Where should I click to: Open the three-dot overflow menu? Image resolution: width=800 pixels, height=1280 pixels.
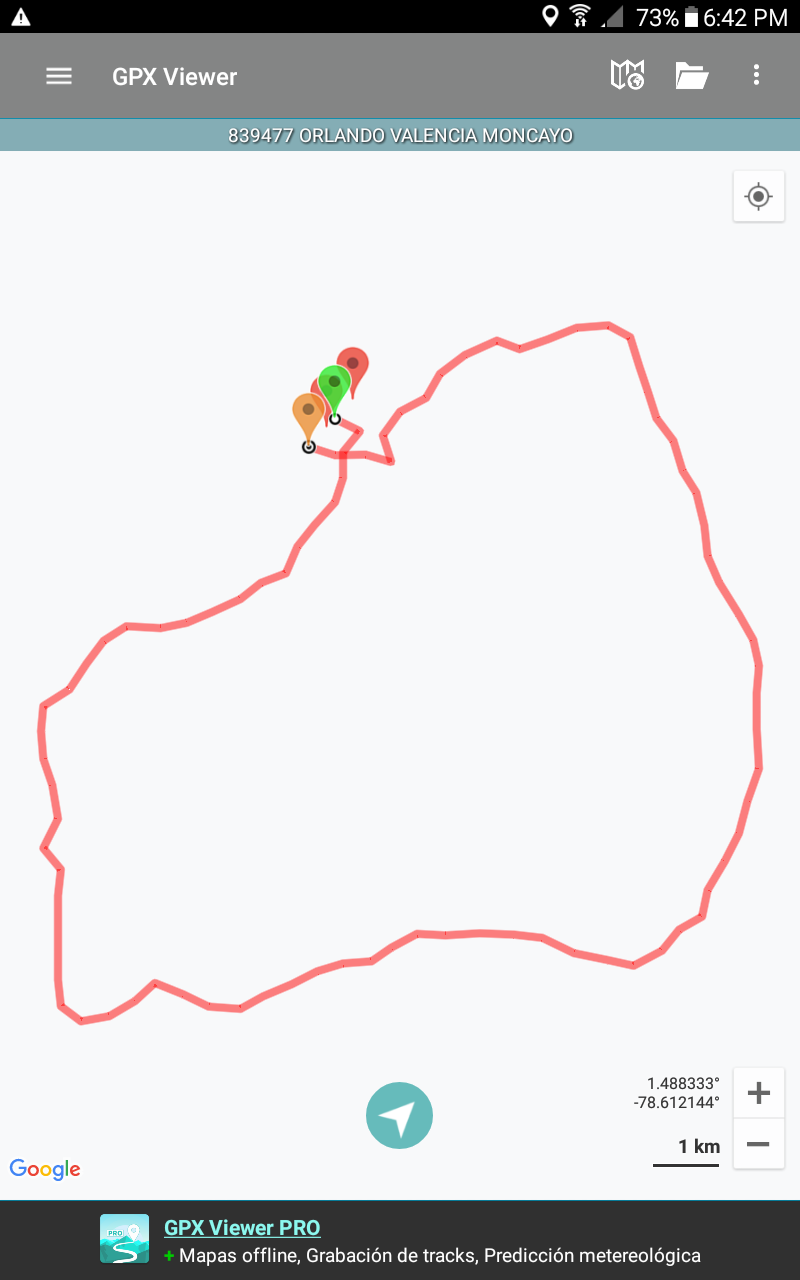(756, 75)
